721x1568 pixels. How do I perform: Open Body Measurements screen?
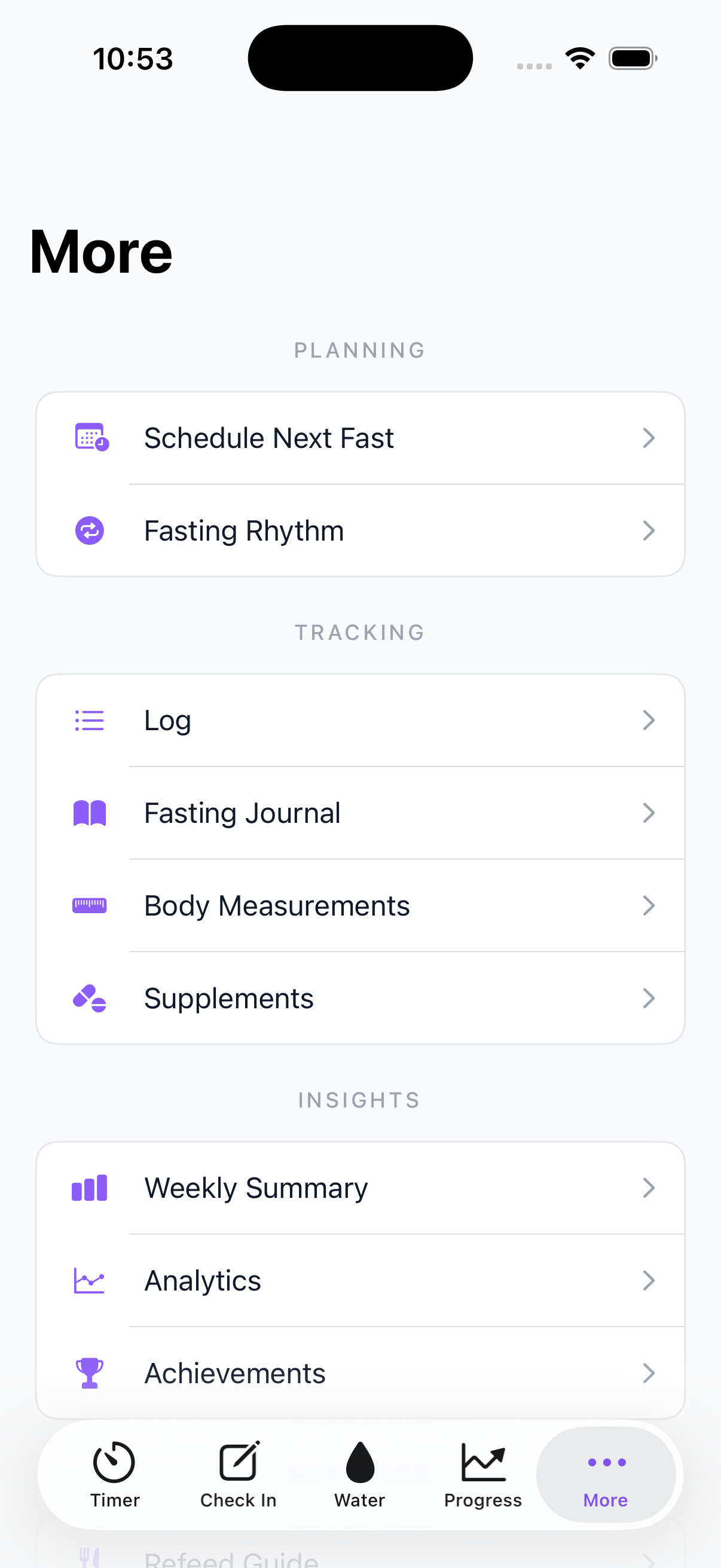(x=361, y=906)
